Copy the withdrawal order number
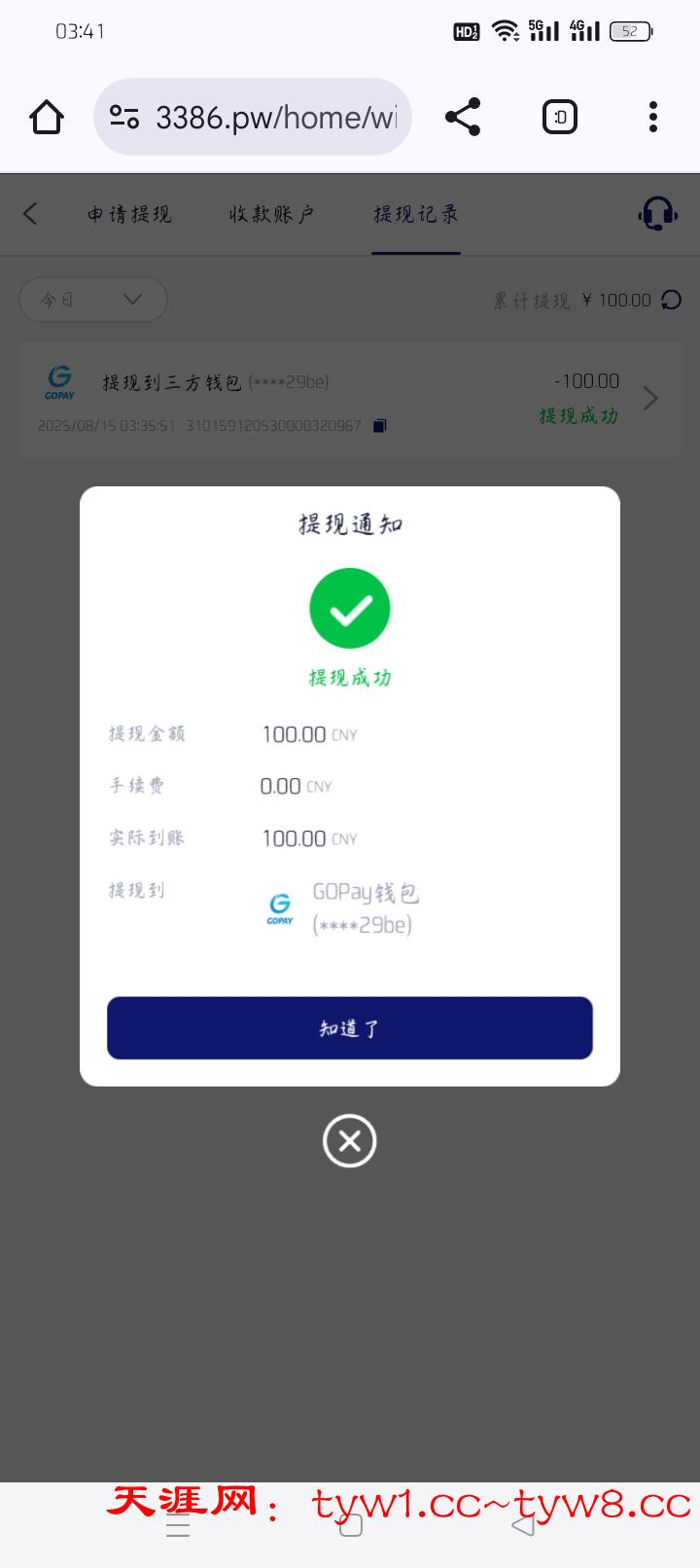The height and width of the screenshot is (1568, 700). [x=380, y=425]
